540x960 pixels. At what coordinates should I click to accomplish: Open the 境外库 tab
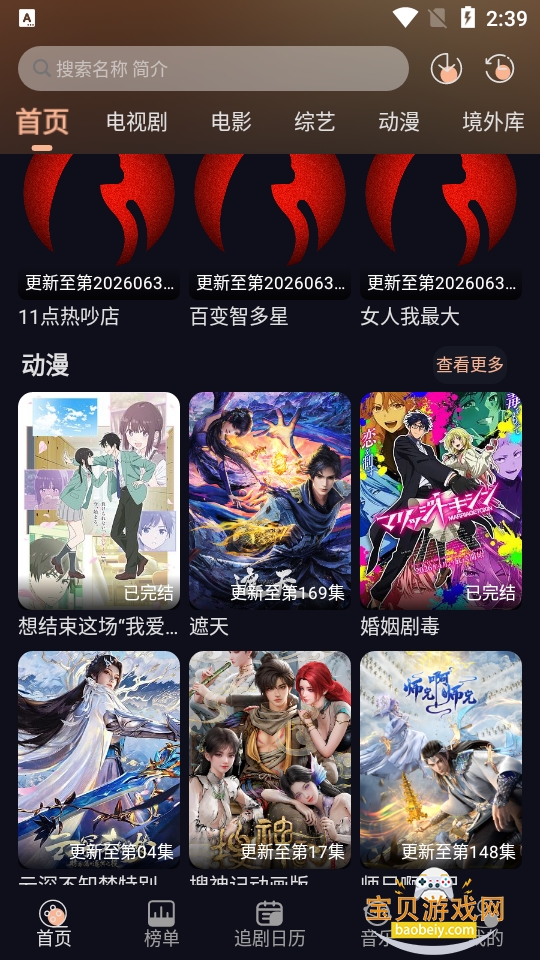pos(493,122)
